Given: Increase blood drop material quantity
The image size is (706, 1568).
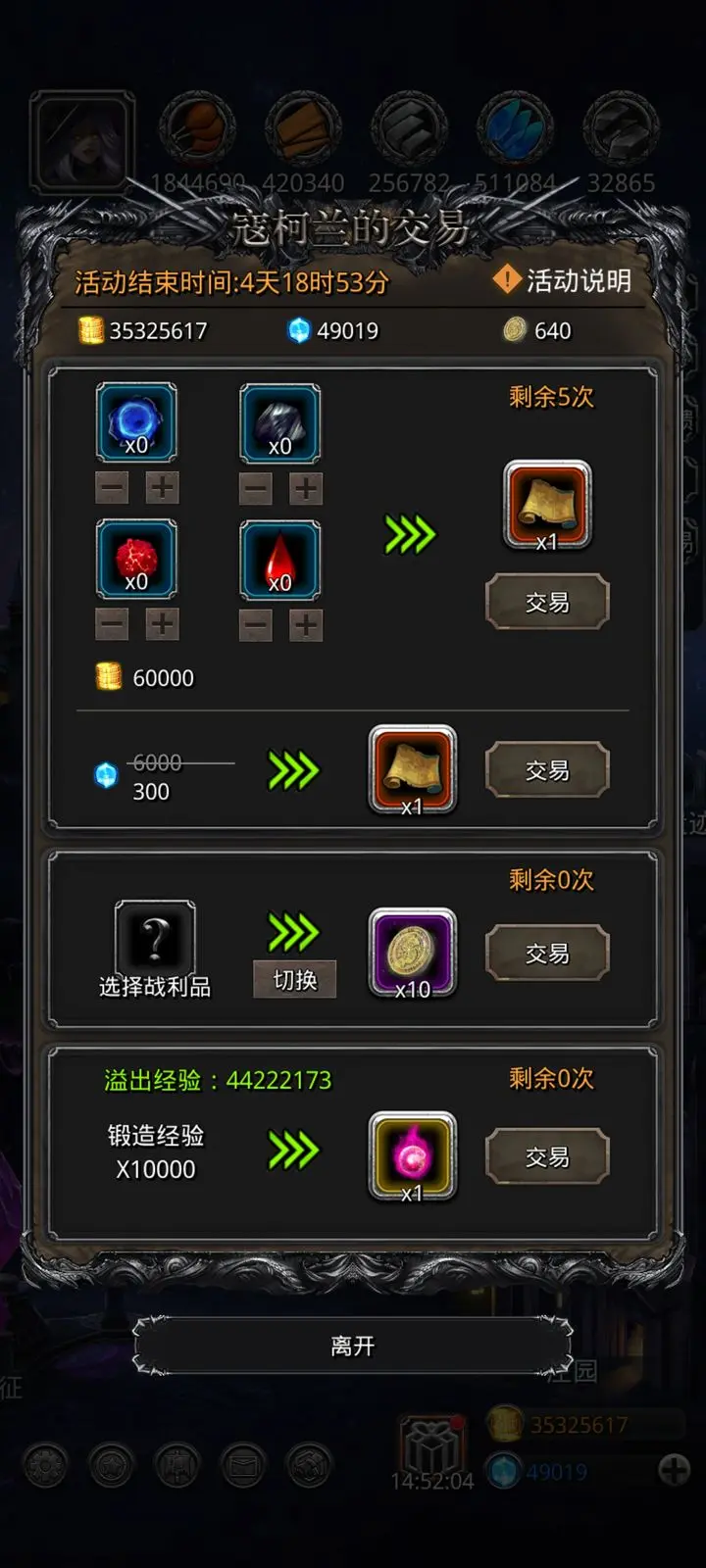Looking at the screenshot, I should 306,624.
